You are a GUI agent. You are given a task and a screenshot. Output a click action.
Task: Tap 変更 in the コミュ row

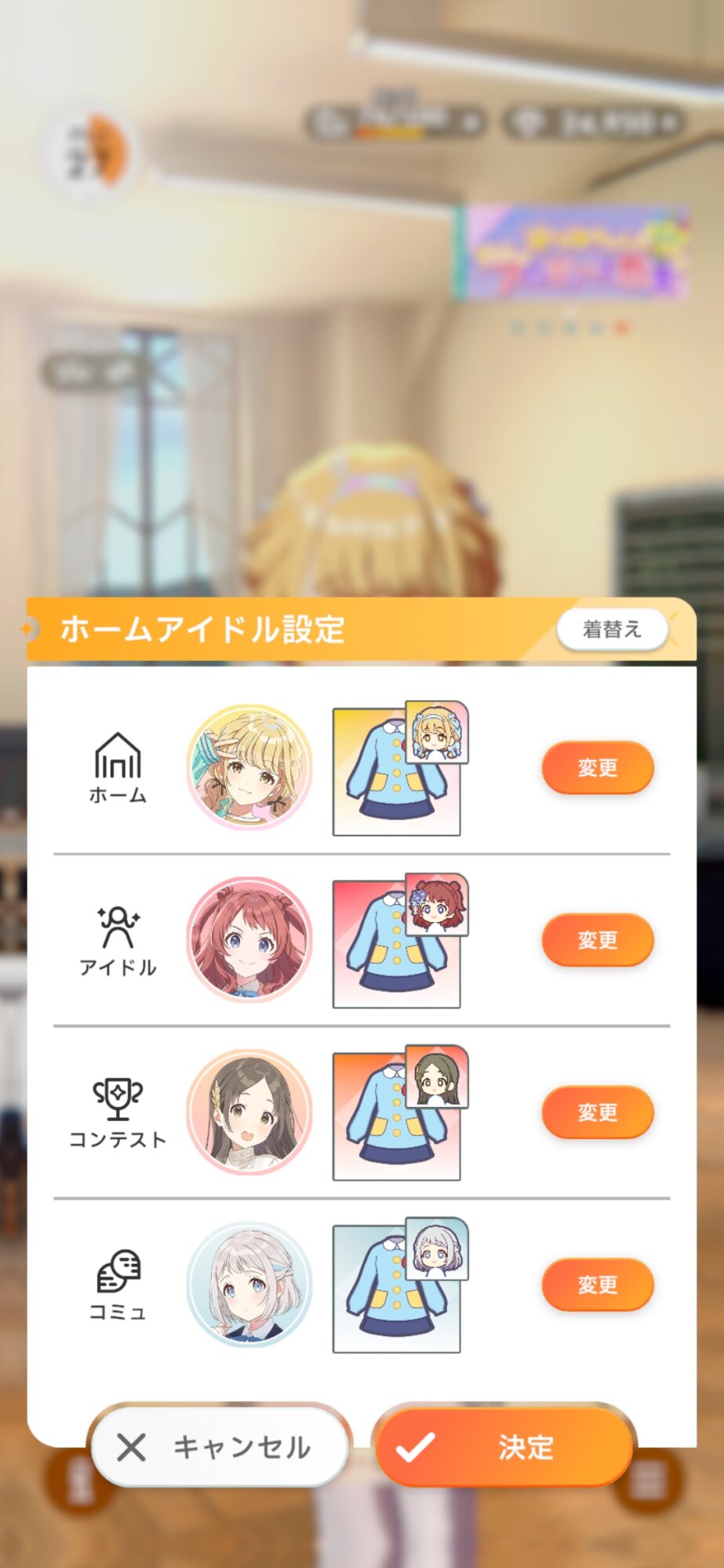[598, 1284]
